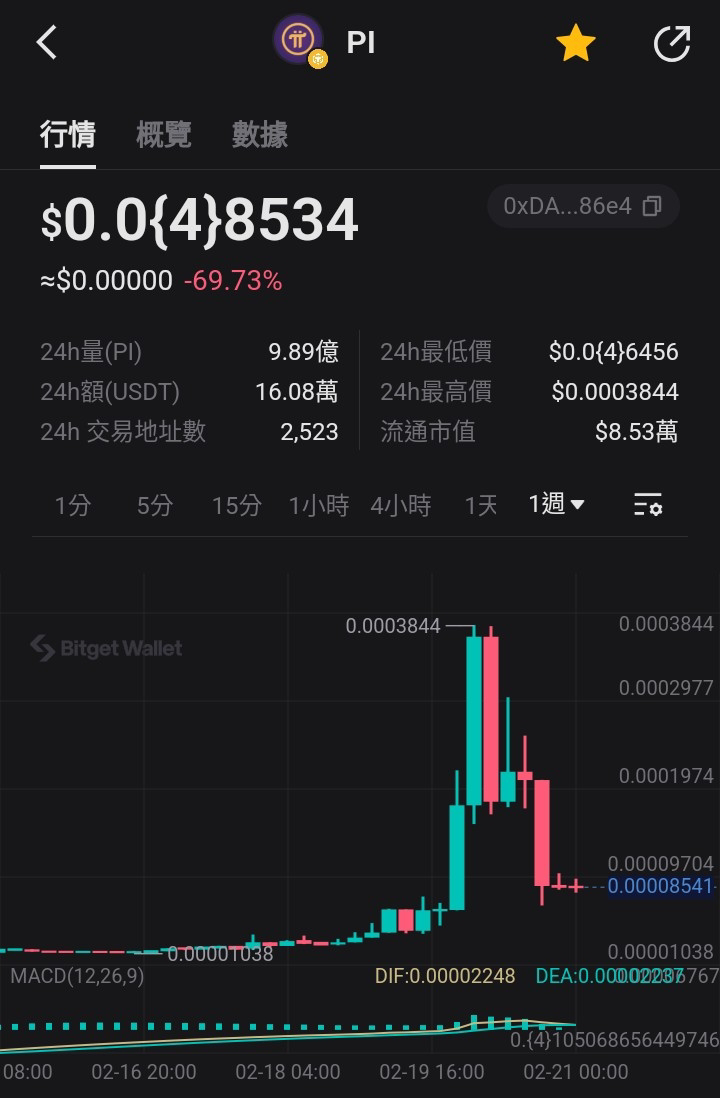Image resolution: width=720 pixels, height=1098 pixels.
Task: Copy the 0xDA...86e4 contract address
Action: click(x=652, y=206)
